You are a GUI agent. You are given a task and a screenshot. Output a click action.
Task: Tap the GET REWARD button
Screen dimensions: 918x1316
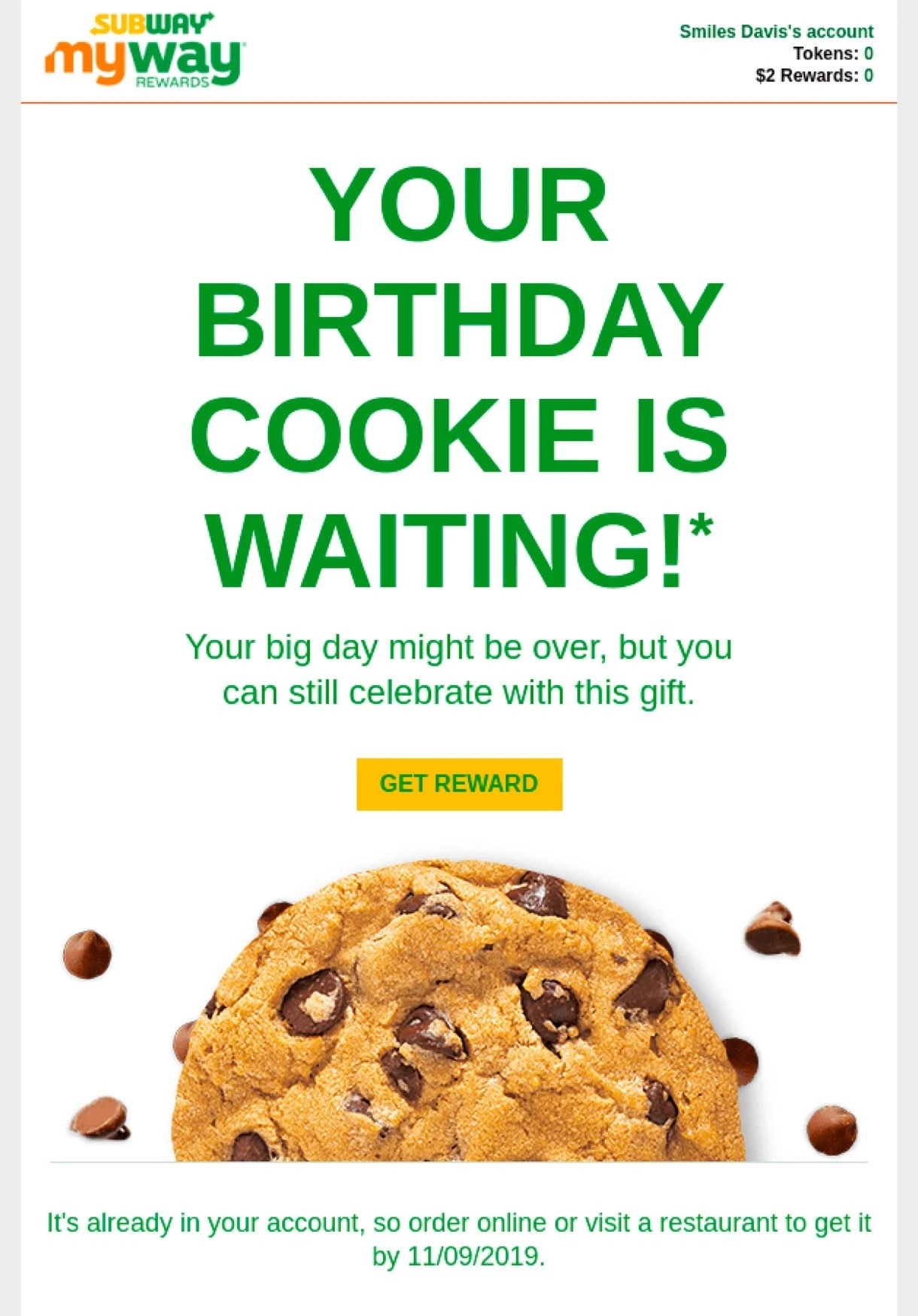pos(459,784)
